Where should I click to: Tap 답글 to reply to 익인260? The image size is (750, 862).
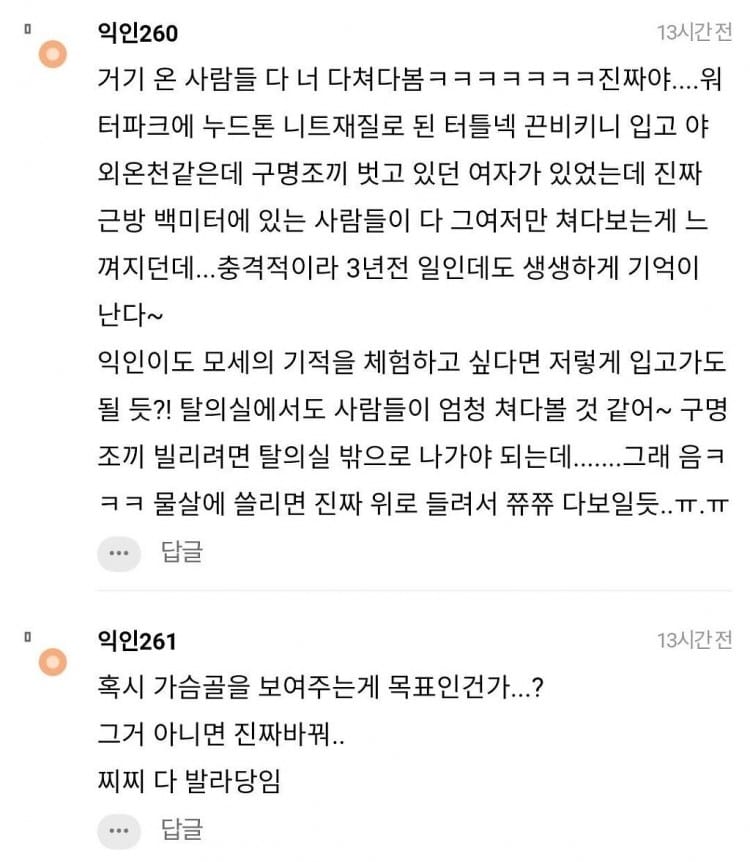coord(182,552)
